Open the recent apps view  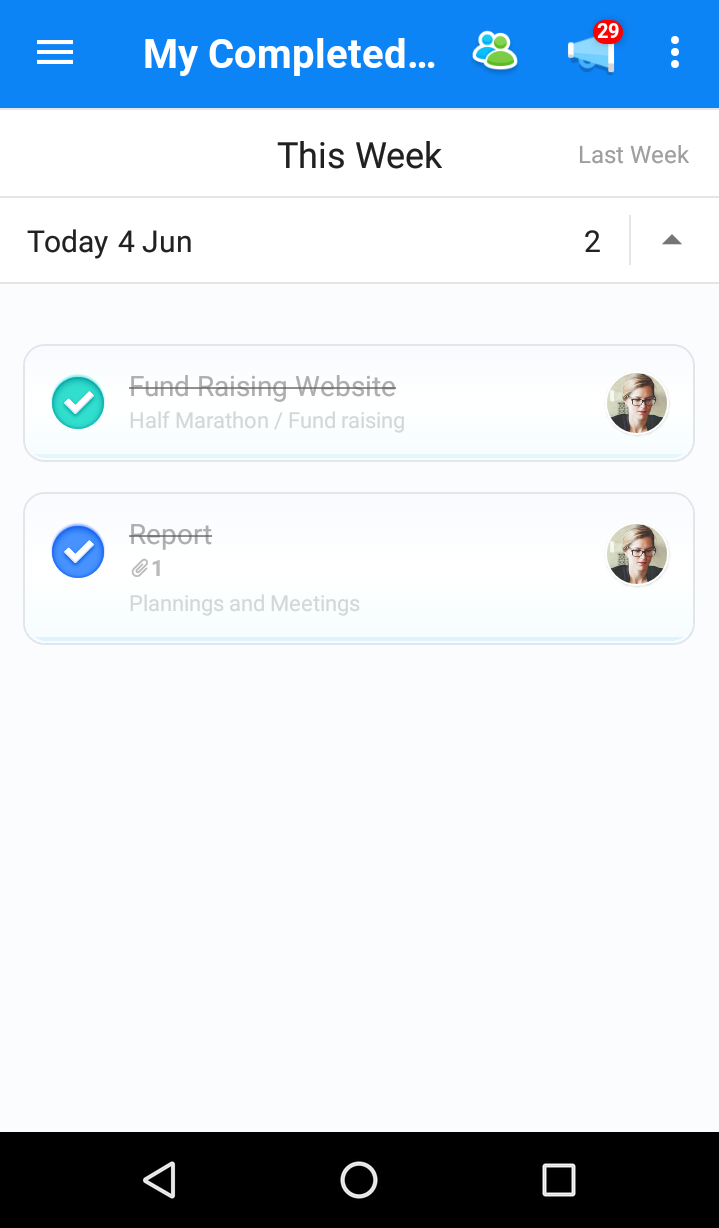(x=558, y=1180)
